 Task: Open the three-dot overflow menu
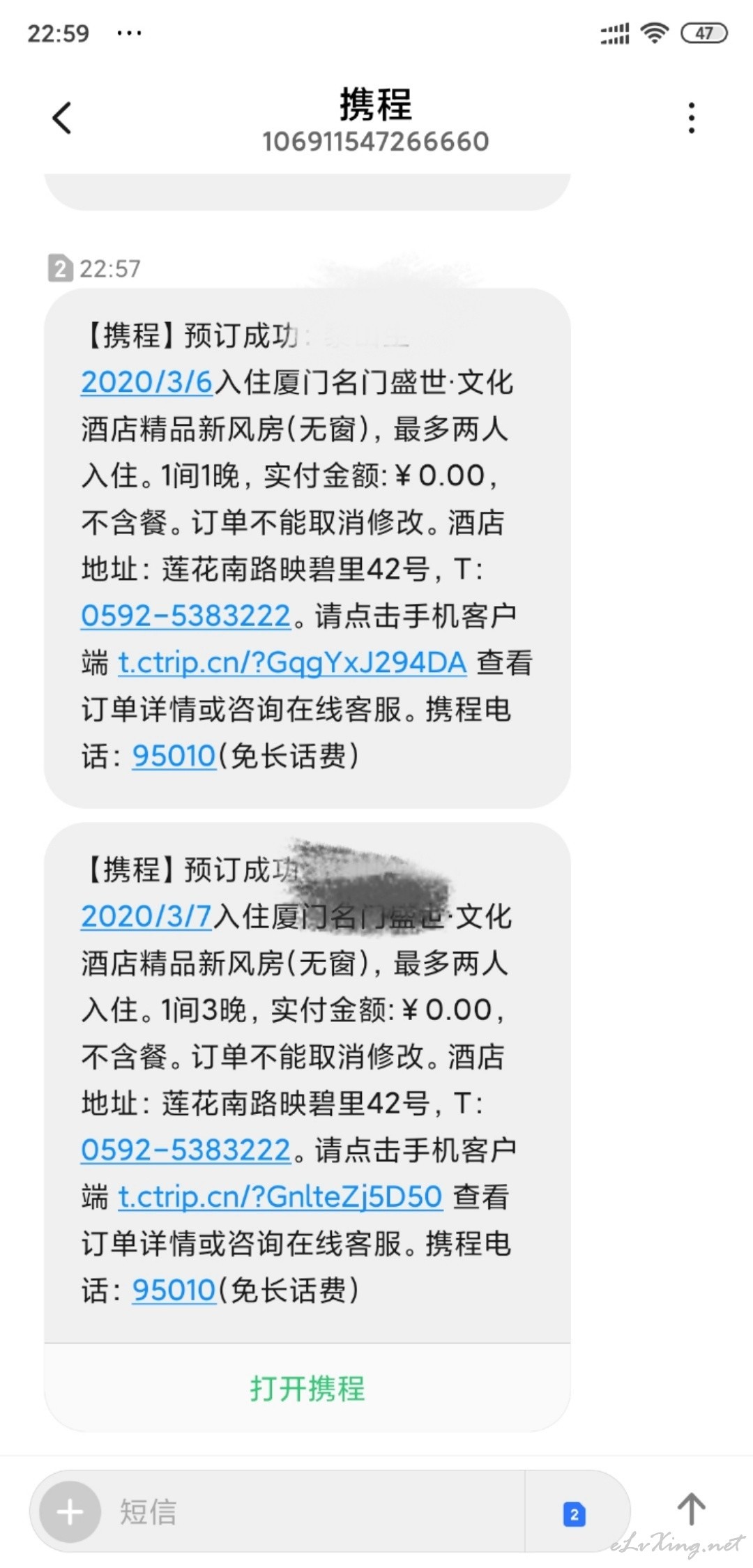pos(691,118)
